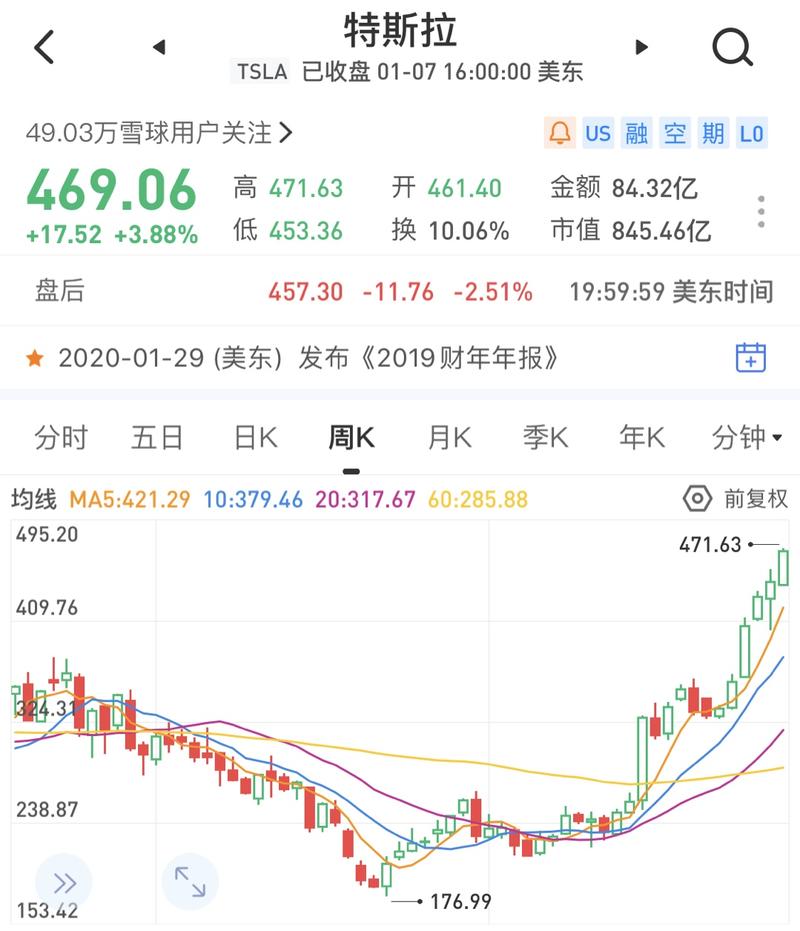Switch to the 日K daily chart tab

253,437
